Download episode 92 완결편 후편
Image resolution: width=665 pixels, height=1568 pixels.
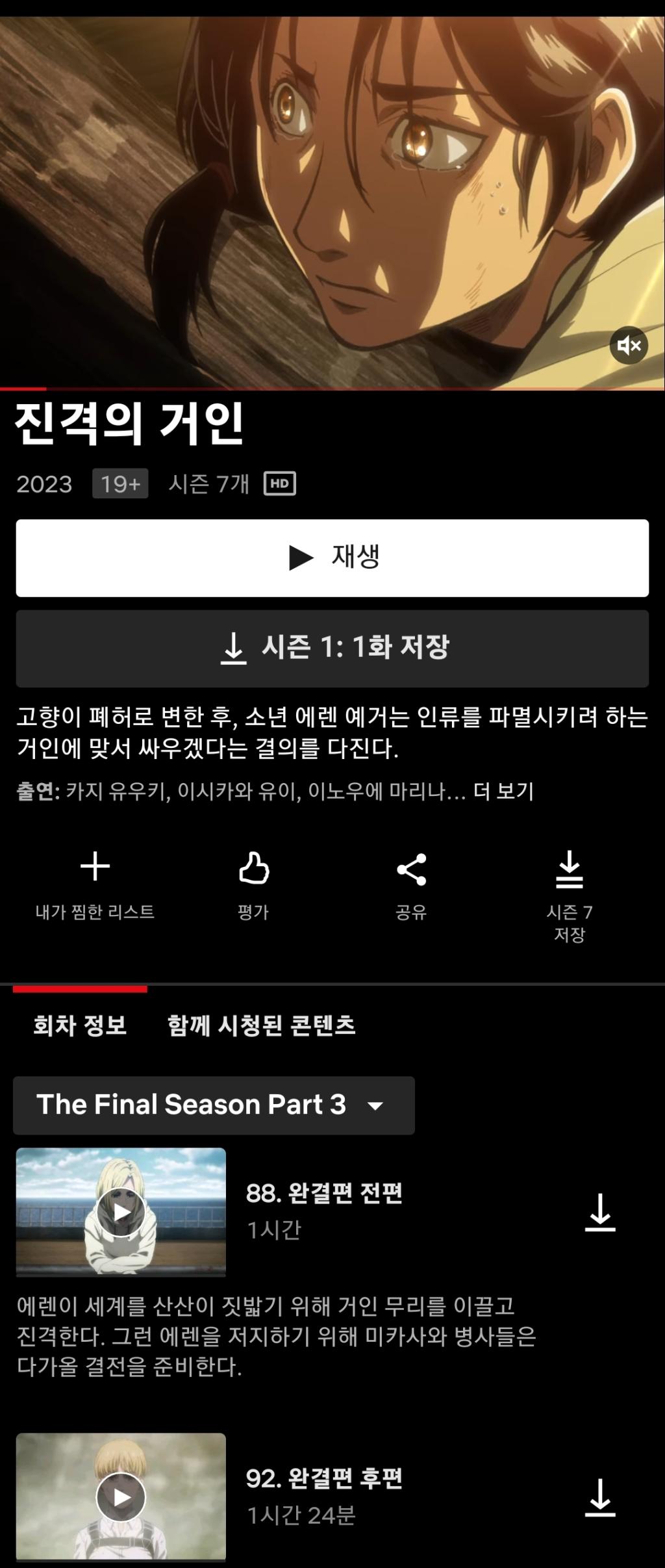[599, 1497]
